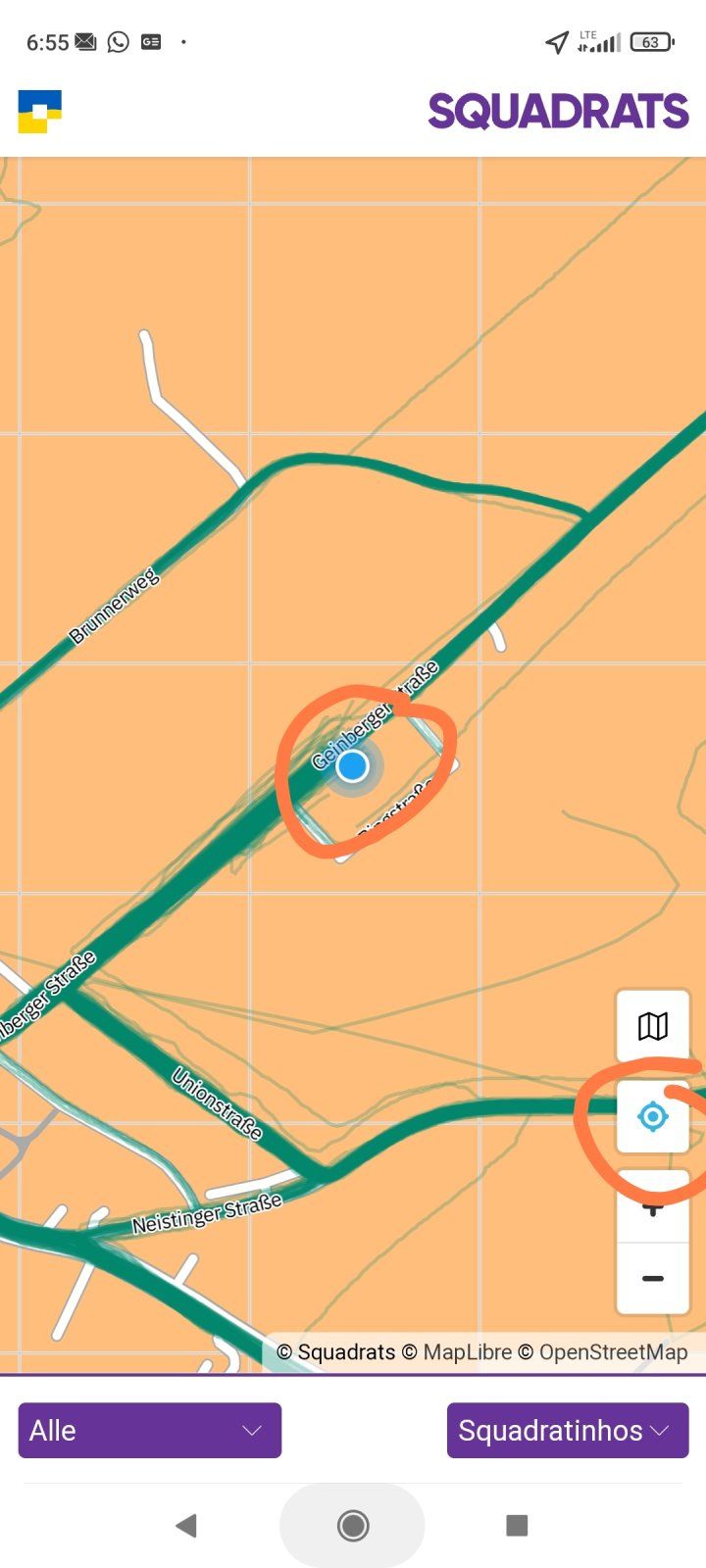Open the OpenStreetMap attribution link
The image size is (706, 1568).
[x=612, y=1352]
